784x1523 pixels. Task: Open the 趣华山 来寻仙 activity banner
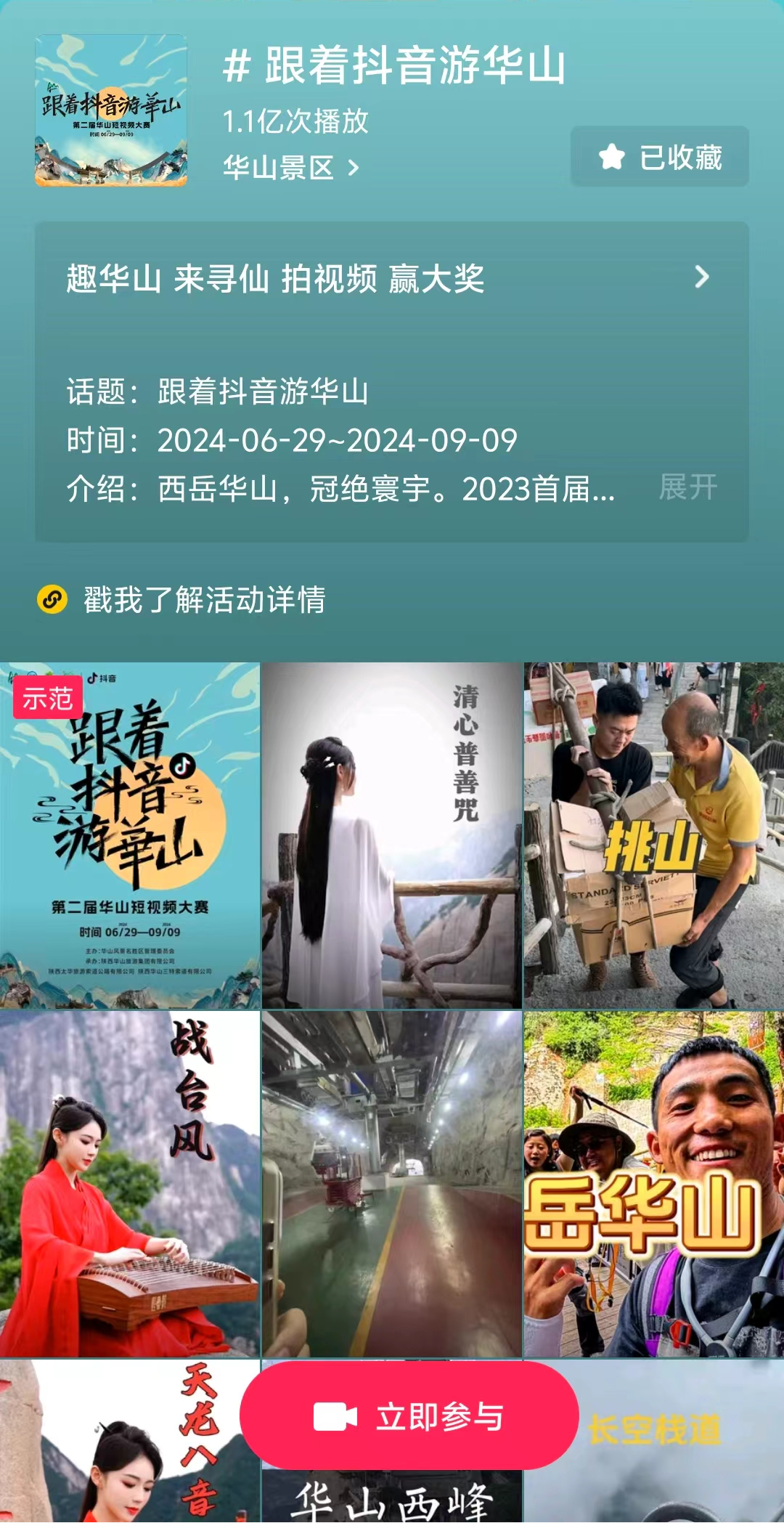[391, 279]
